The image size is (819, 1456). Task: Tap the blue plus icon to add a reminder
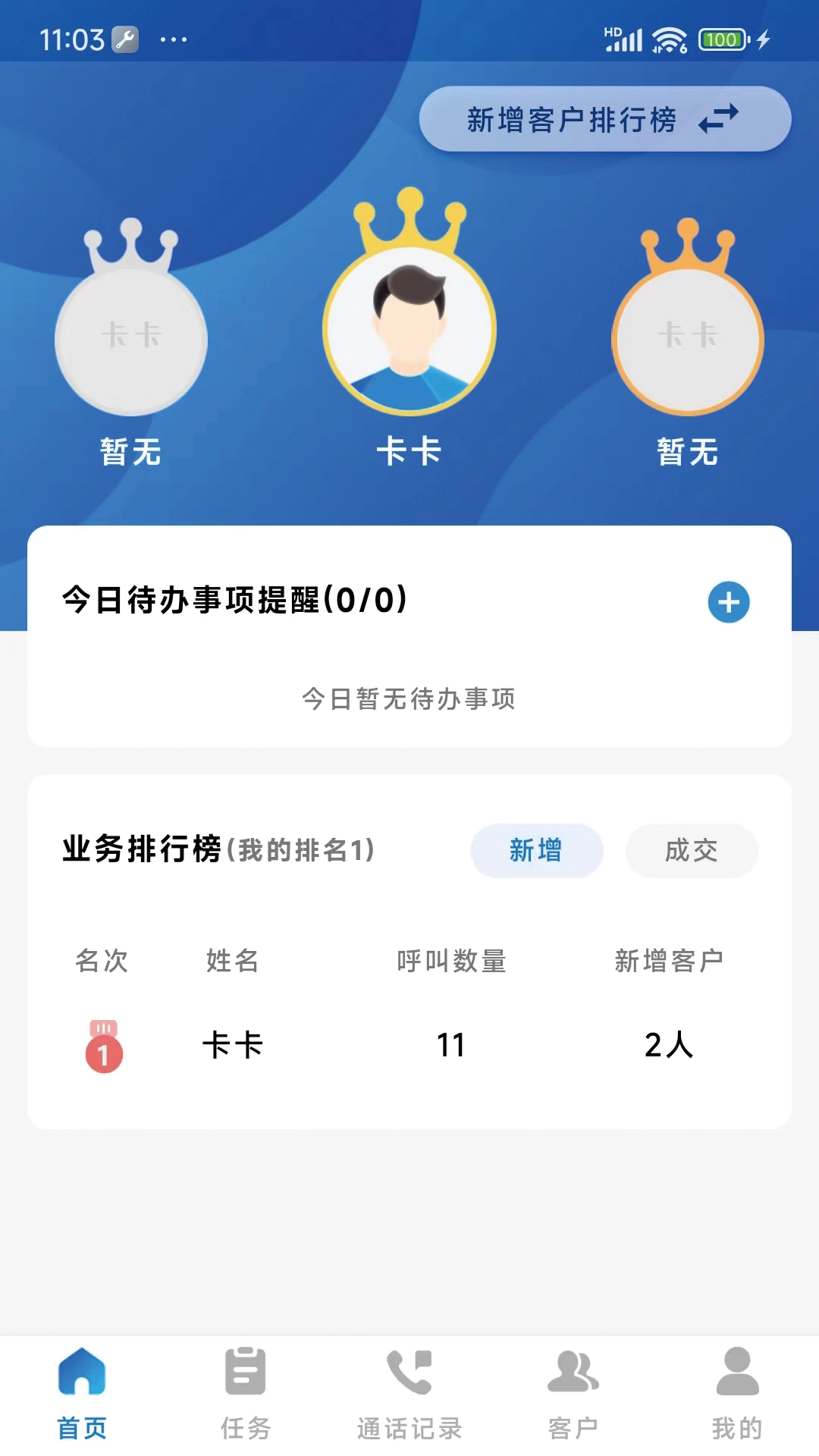pos(729,601)
